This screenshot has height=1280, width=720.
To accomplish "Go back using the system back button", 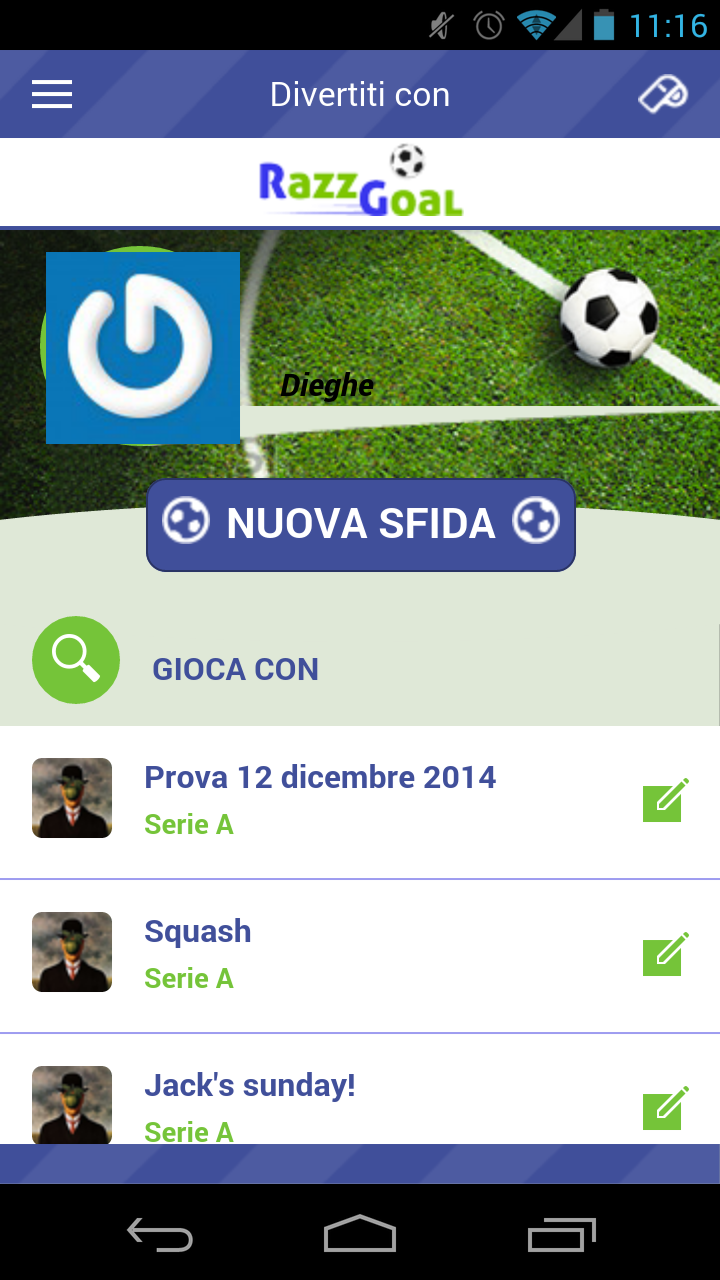I will 160,1234.
